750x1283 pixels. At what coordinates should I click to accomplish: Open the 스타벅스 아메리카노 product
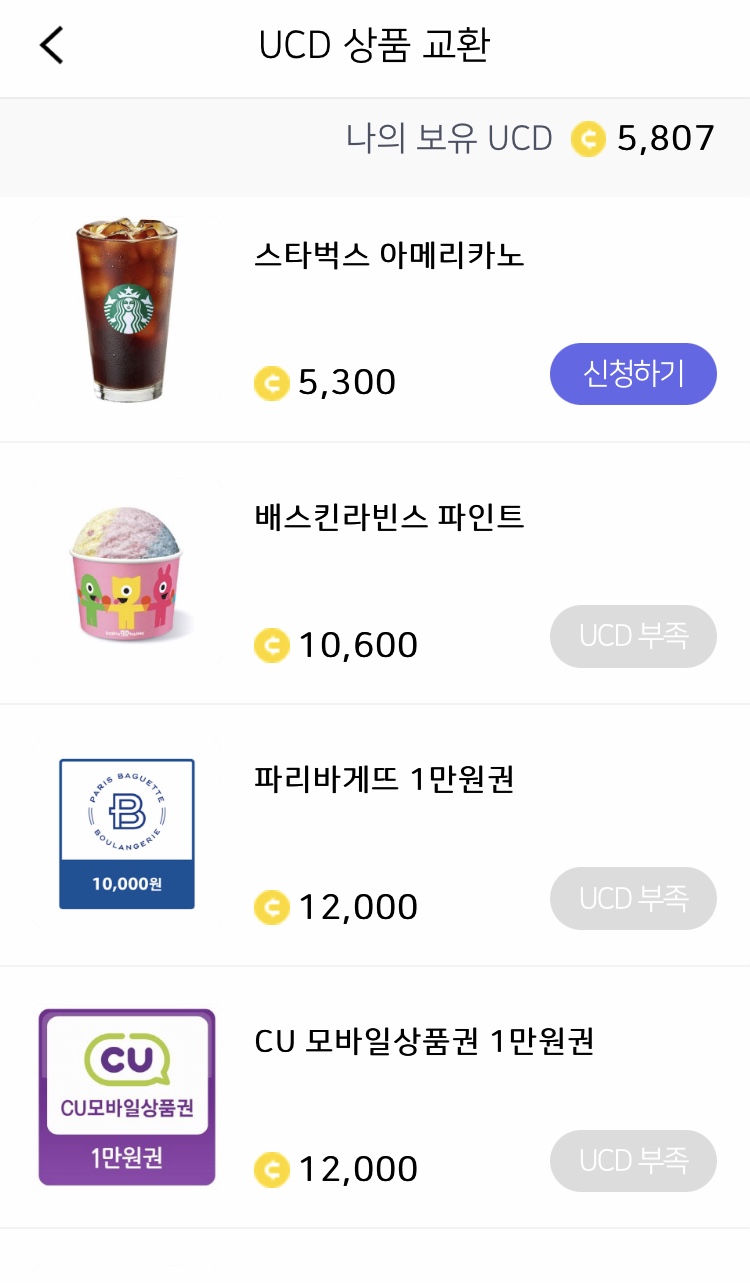pos(389,256)
